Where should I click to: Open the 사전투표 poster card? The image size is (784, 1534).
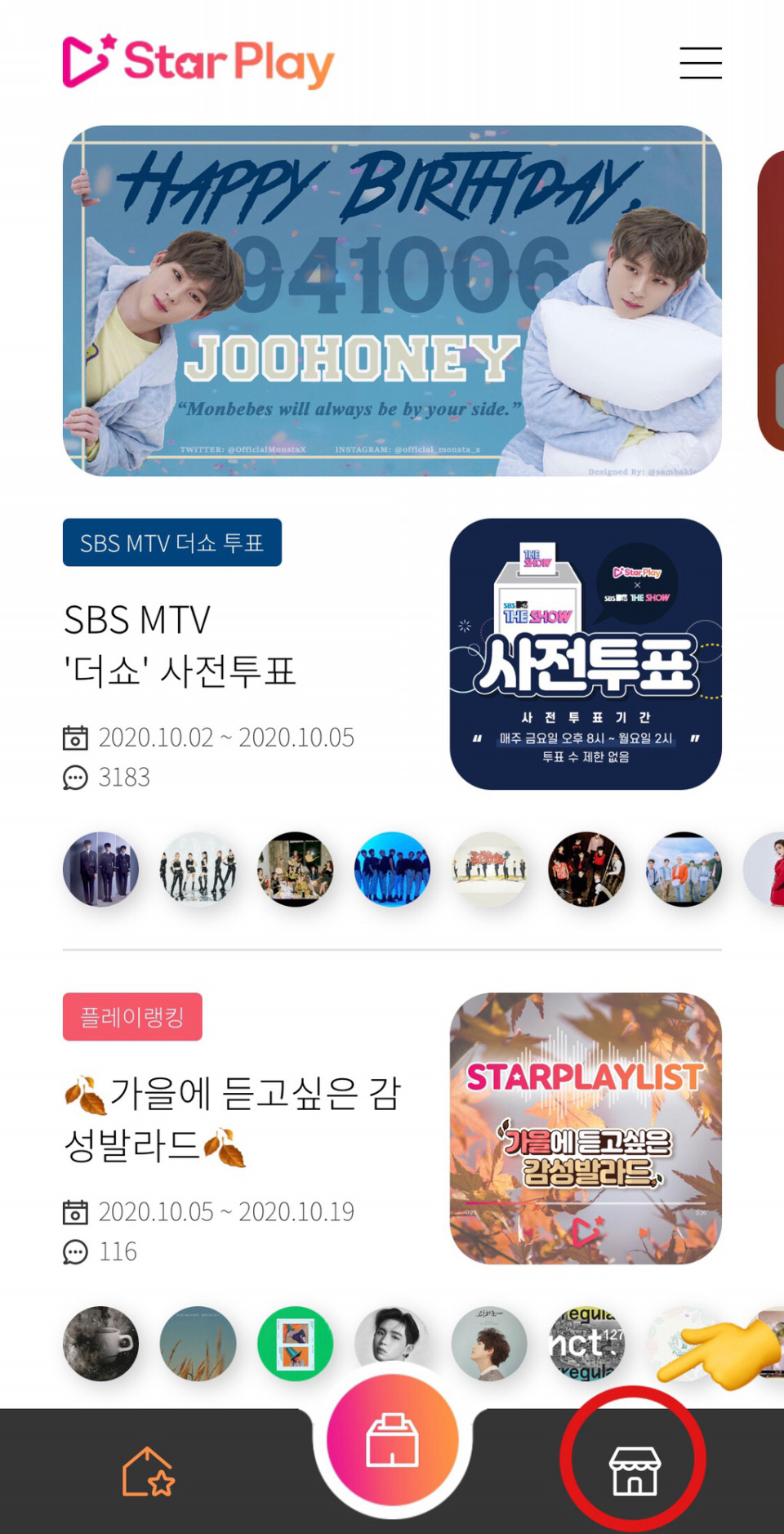[x=586, y=653]
